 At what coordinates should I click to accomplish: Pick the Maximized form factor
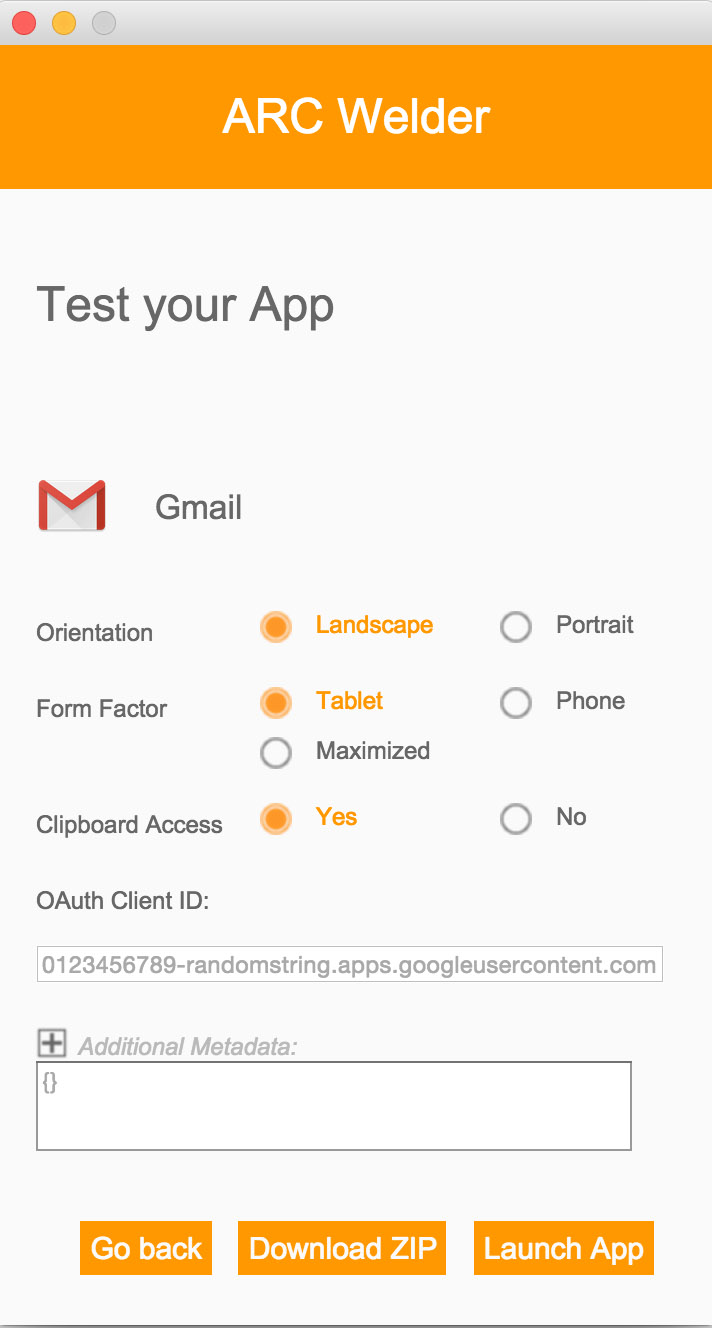click(x=276, y=753)
